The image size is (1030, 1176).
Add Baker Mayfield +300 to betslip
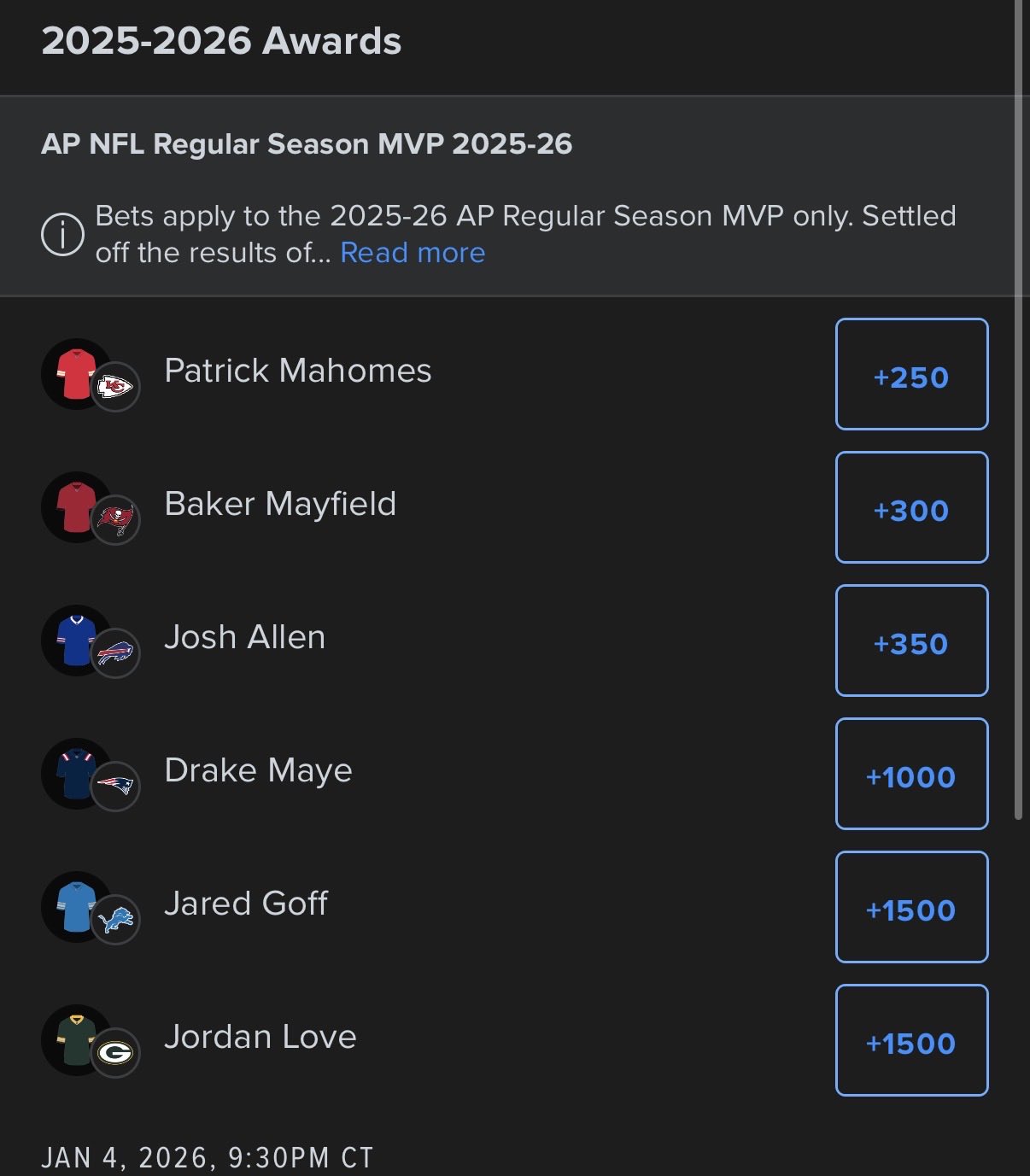[x=911, y=507]
